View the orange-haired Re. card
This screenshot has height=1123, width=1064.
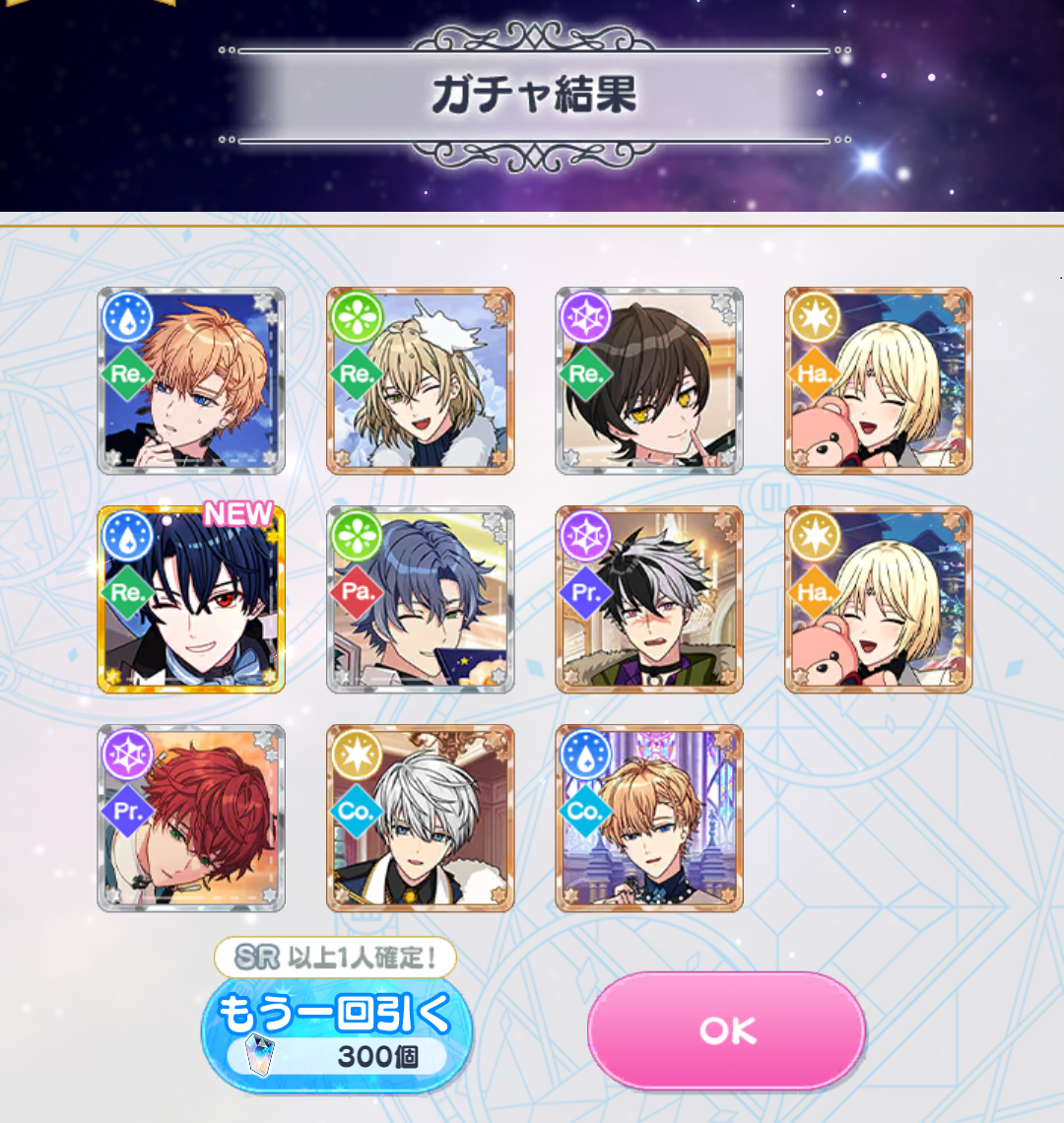click(x=191, y=381)
